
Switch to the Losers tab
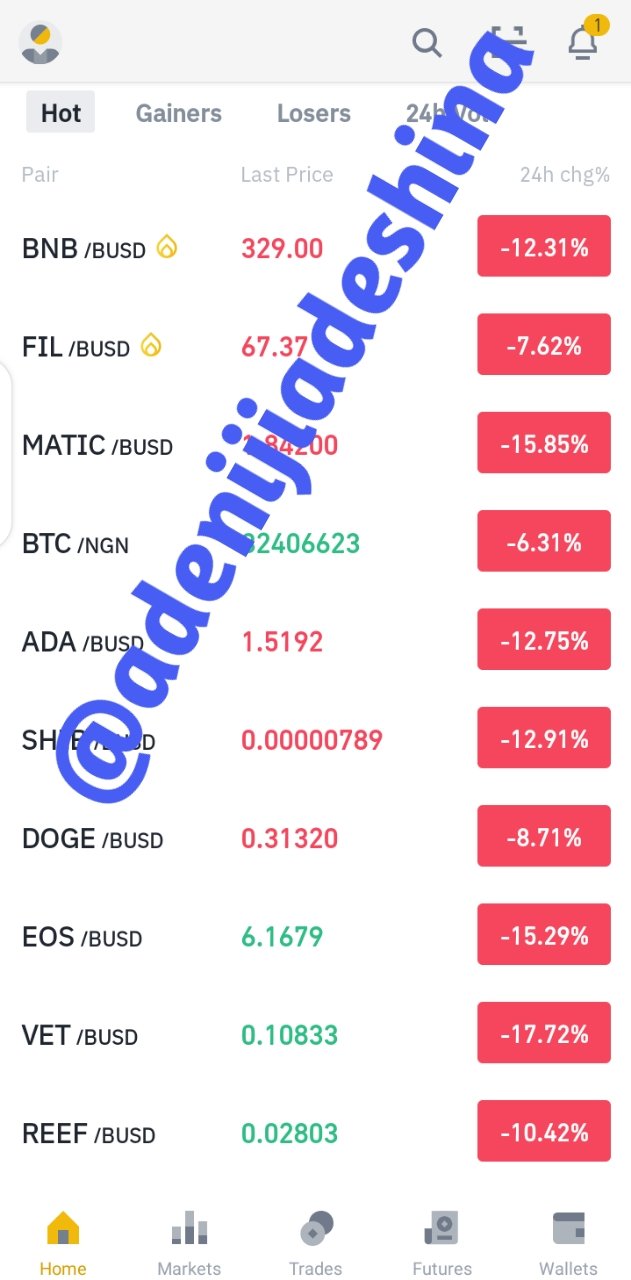click(x=314, y=114)
